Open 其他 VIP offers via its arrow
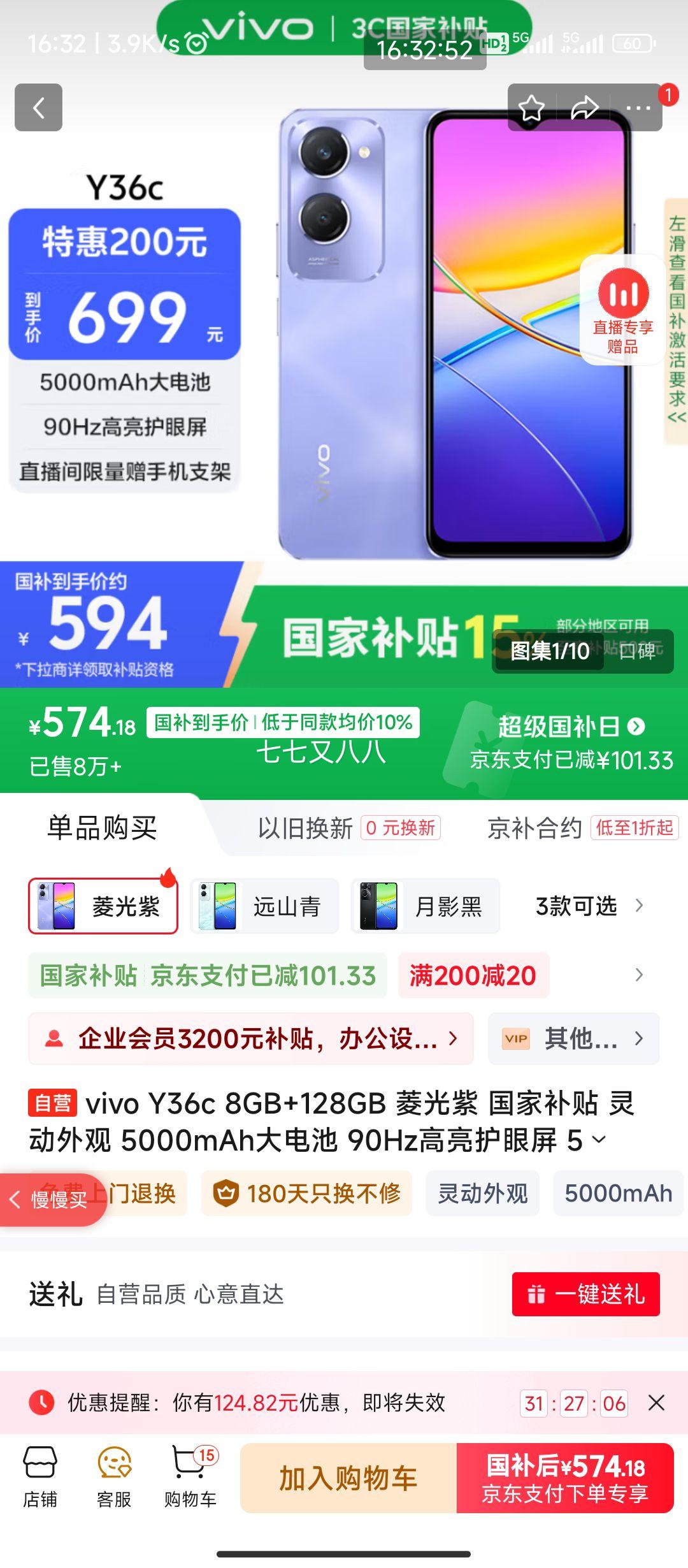Viewport: 688px width, 1568px height. coord(573,1038)
